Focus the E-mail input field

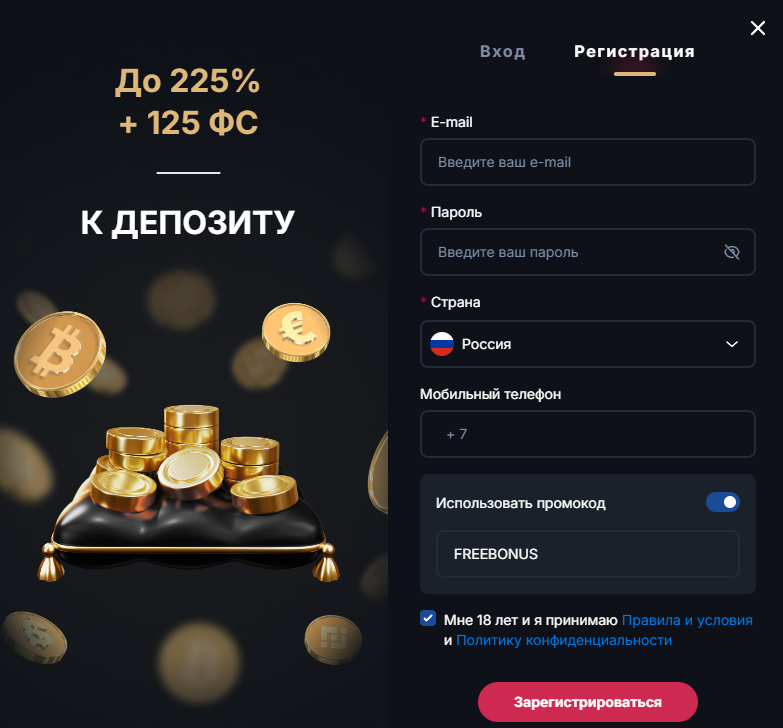pyautogui.click(x=587, y=162)
